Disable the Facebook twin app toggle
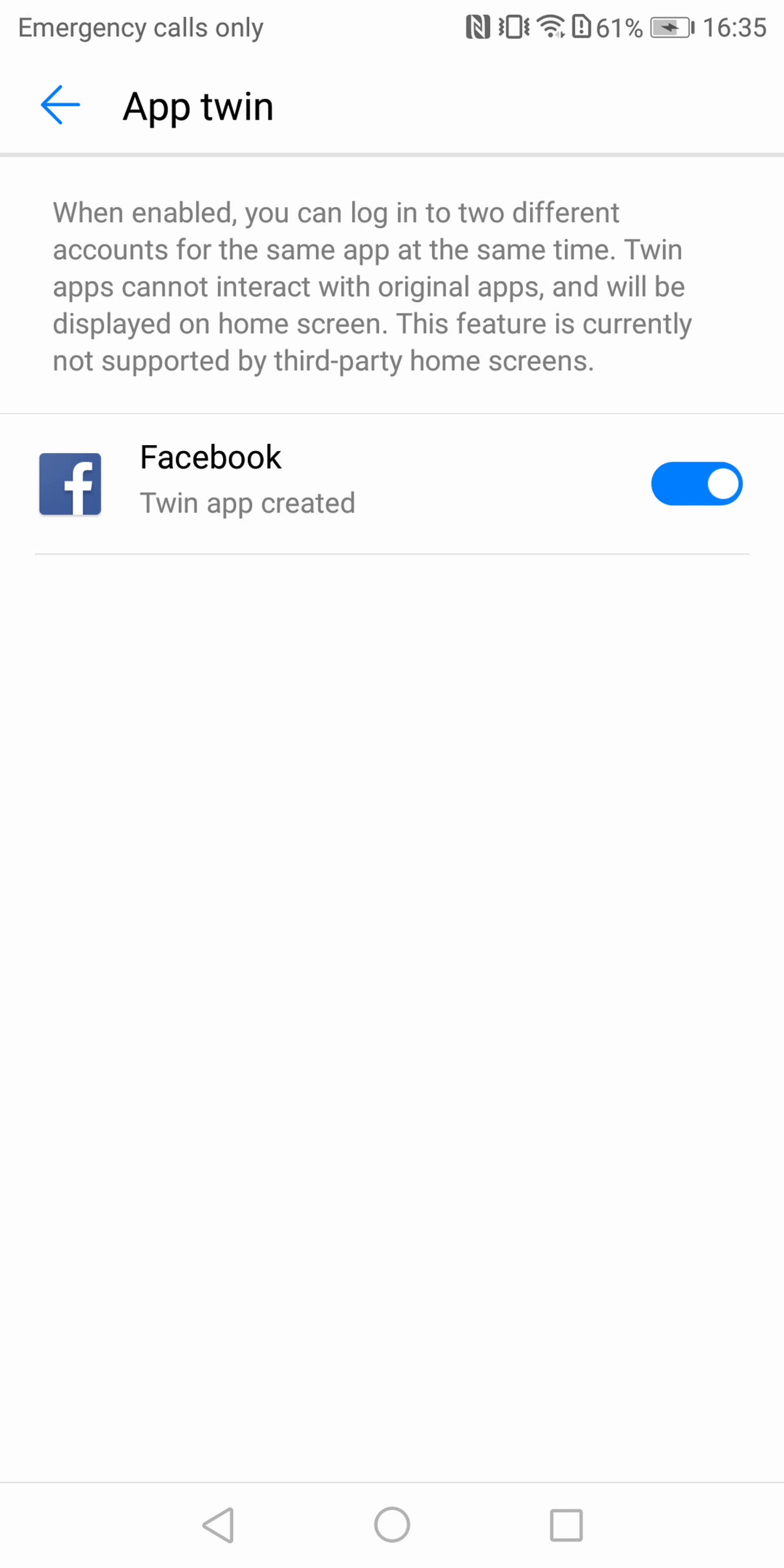784x1568 pixels. pos(696,484)
